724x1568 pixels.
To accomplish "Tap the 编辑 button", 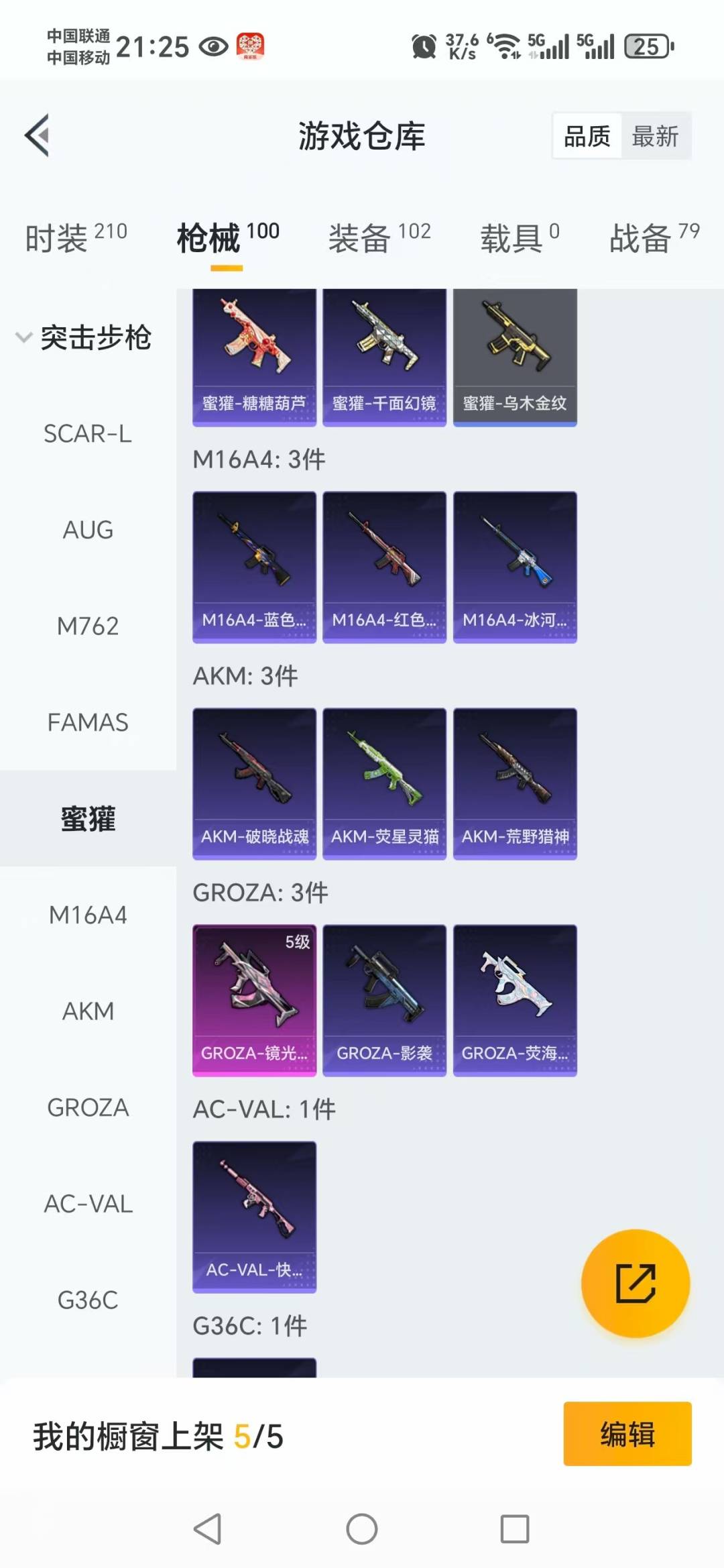I will coord(627,1434).
